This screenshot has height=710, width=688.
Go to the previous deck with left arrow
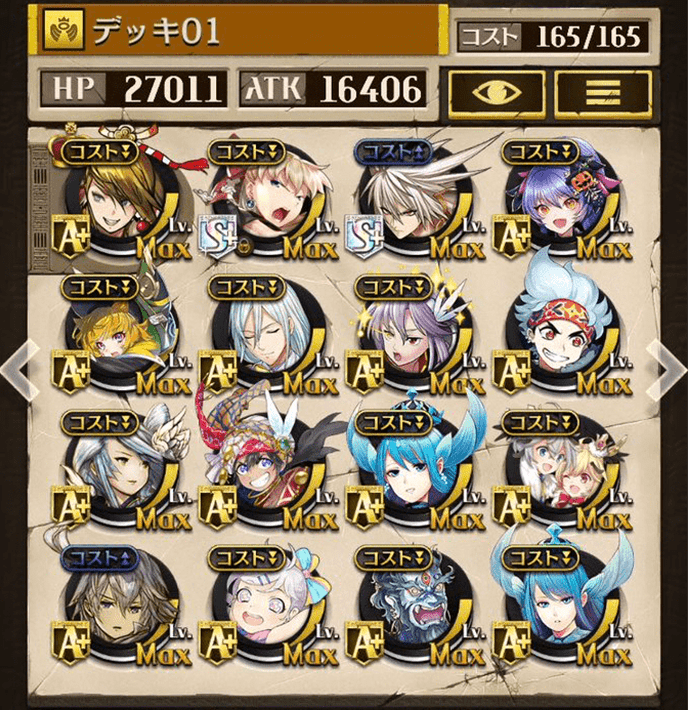(x=20, y=369)
